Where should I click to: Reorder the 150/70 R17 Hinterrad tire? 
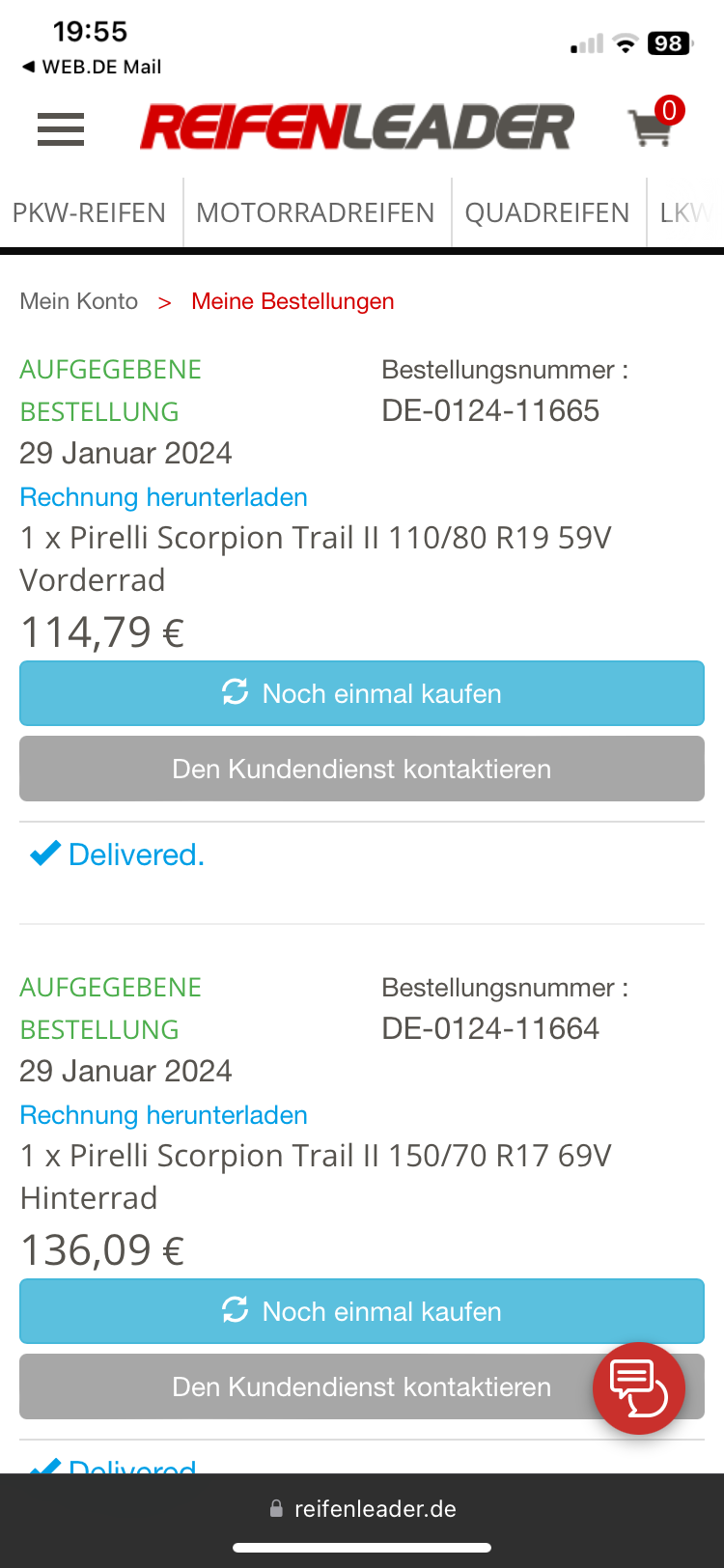(362, 1311)
